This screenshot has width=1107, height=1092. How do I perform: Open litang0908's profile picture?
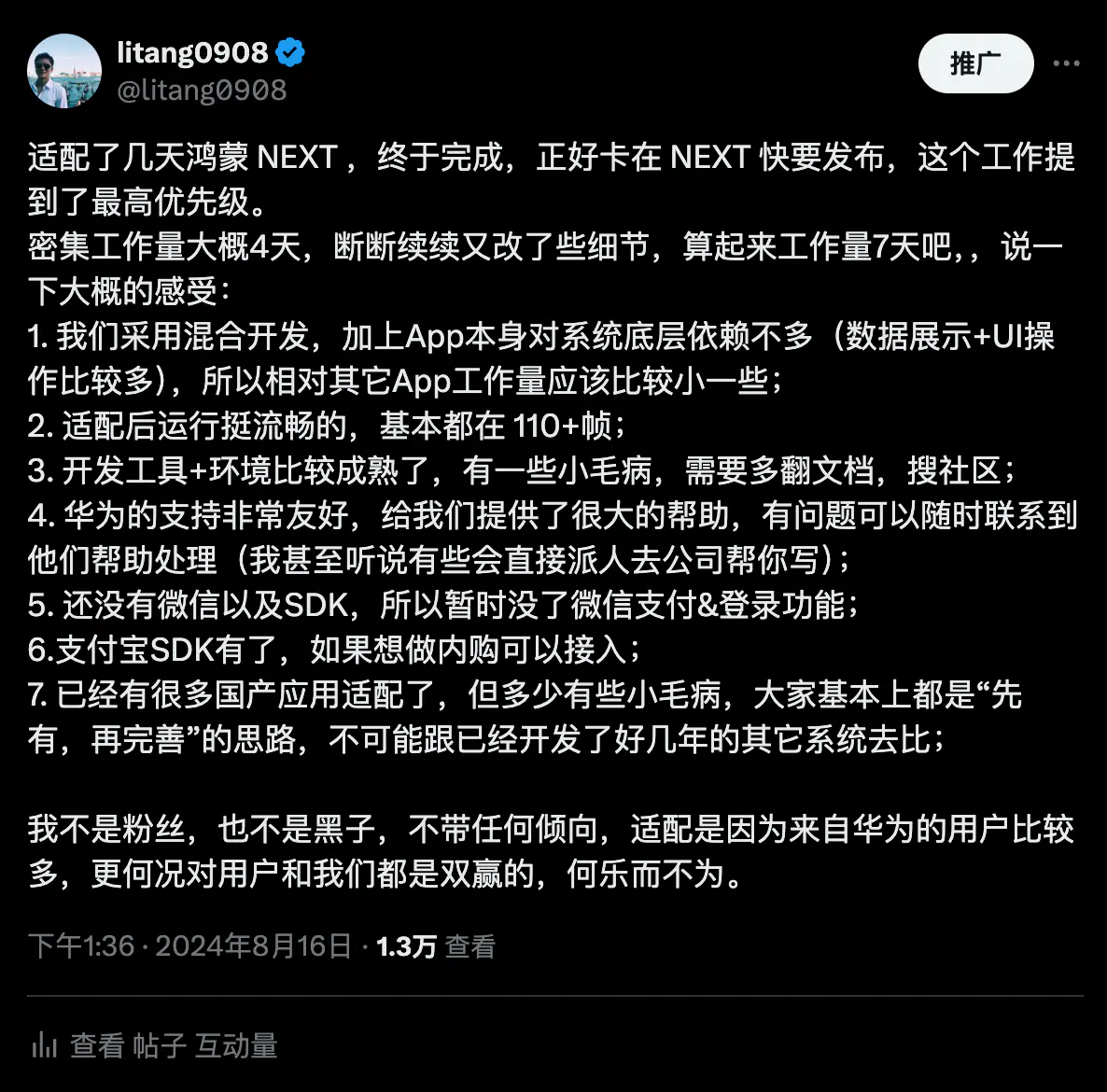[64, 71]
